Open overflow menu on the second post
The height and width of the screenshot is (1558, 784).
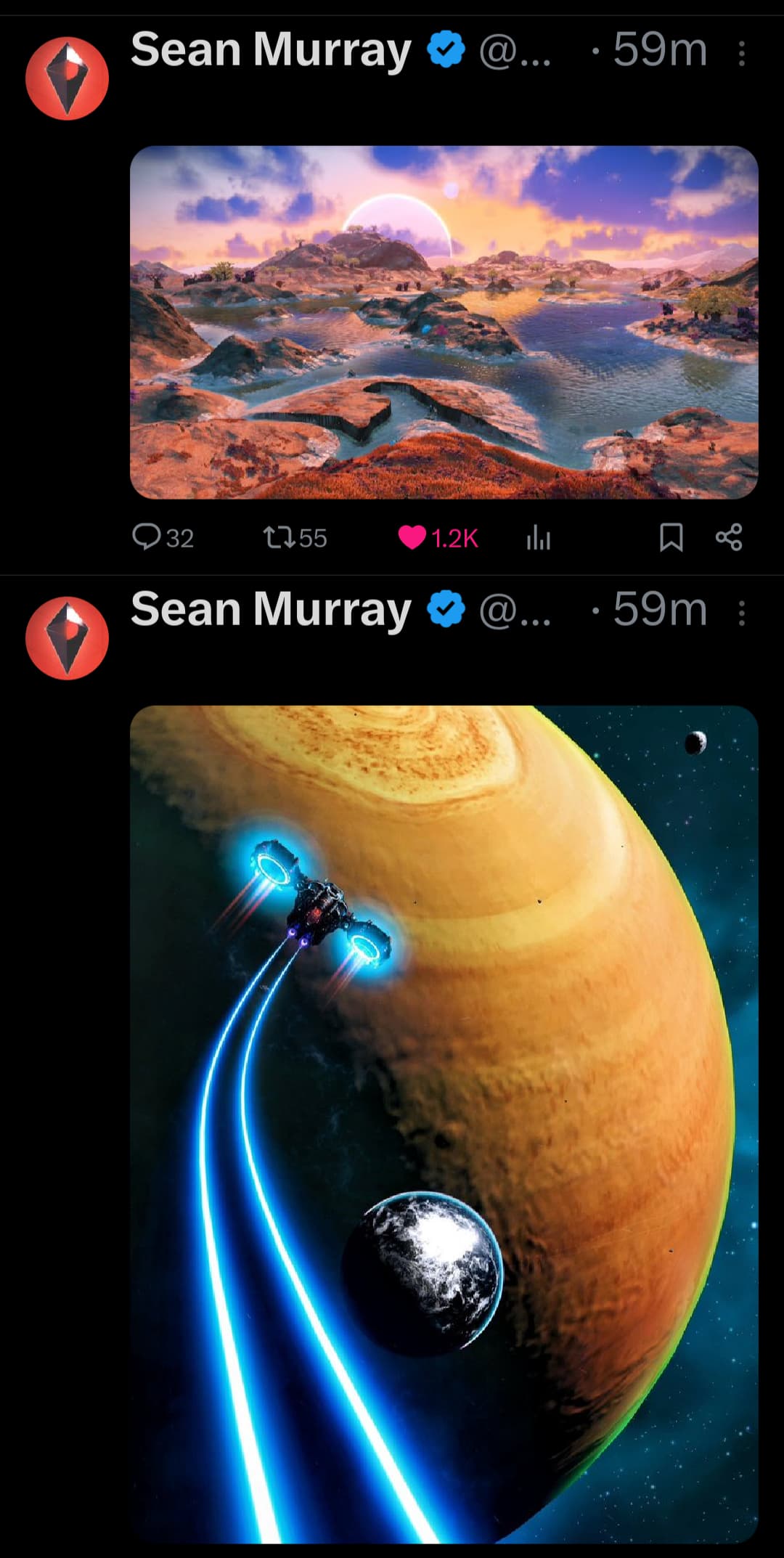pyautogui.click(x=741, y=613)
